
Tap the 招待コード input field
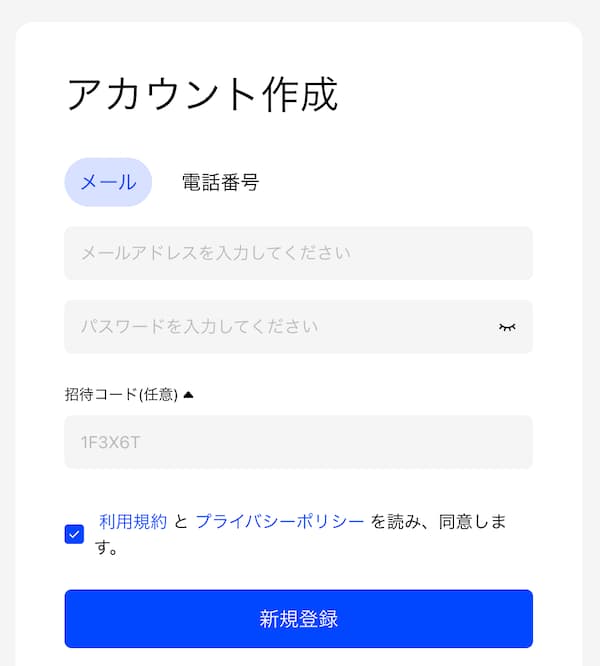[298, 442]
